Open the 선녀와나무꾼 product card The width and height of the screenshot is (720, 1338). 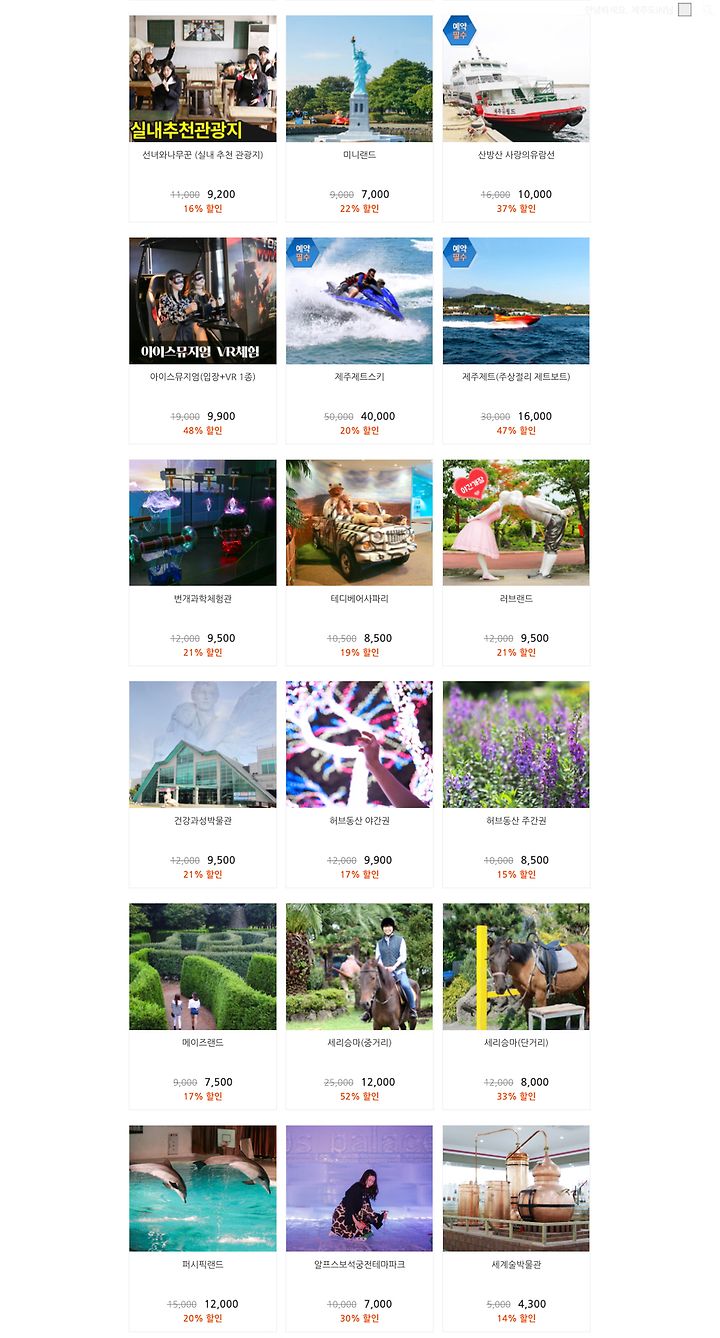tap(203, 118)
